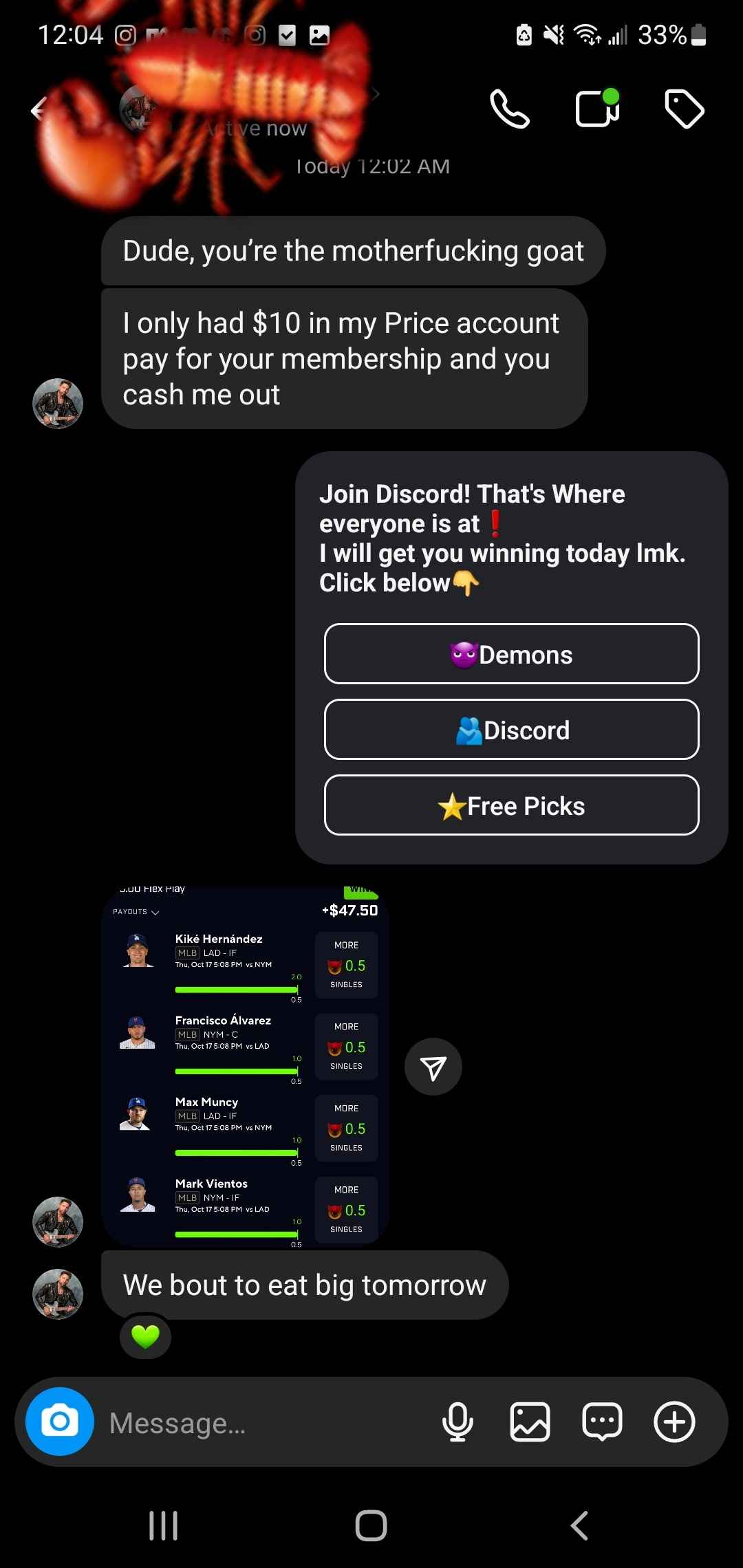Image resolution: width=743 pixels, height=1568 pixels.
Task: Open the plus more options button
Action: click(x=674, y=1422)
